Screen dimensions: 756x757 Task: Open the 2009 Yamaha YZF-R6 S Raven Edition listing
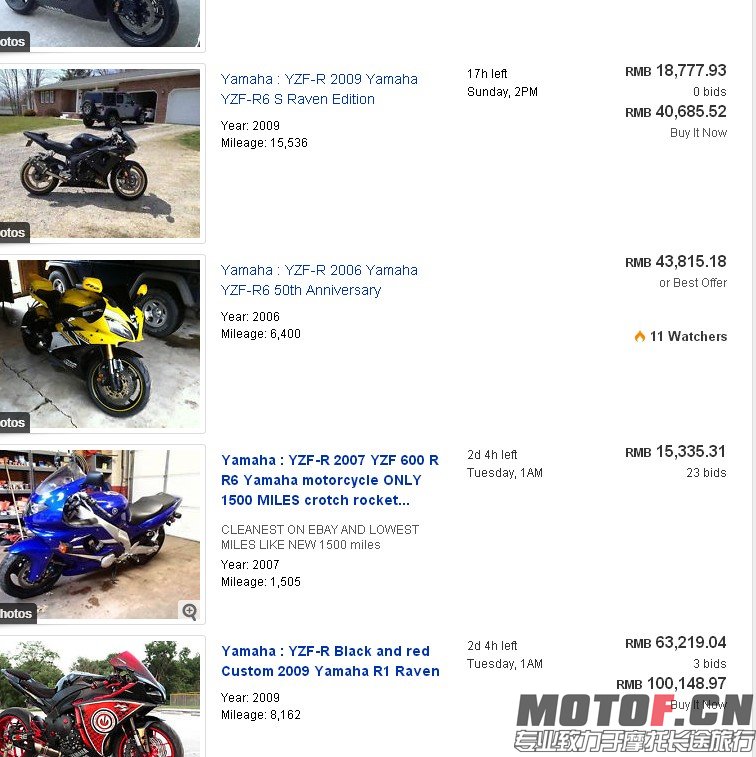coord(319,89)
